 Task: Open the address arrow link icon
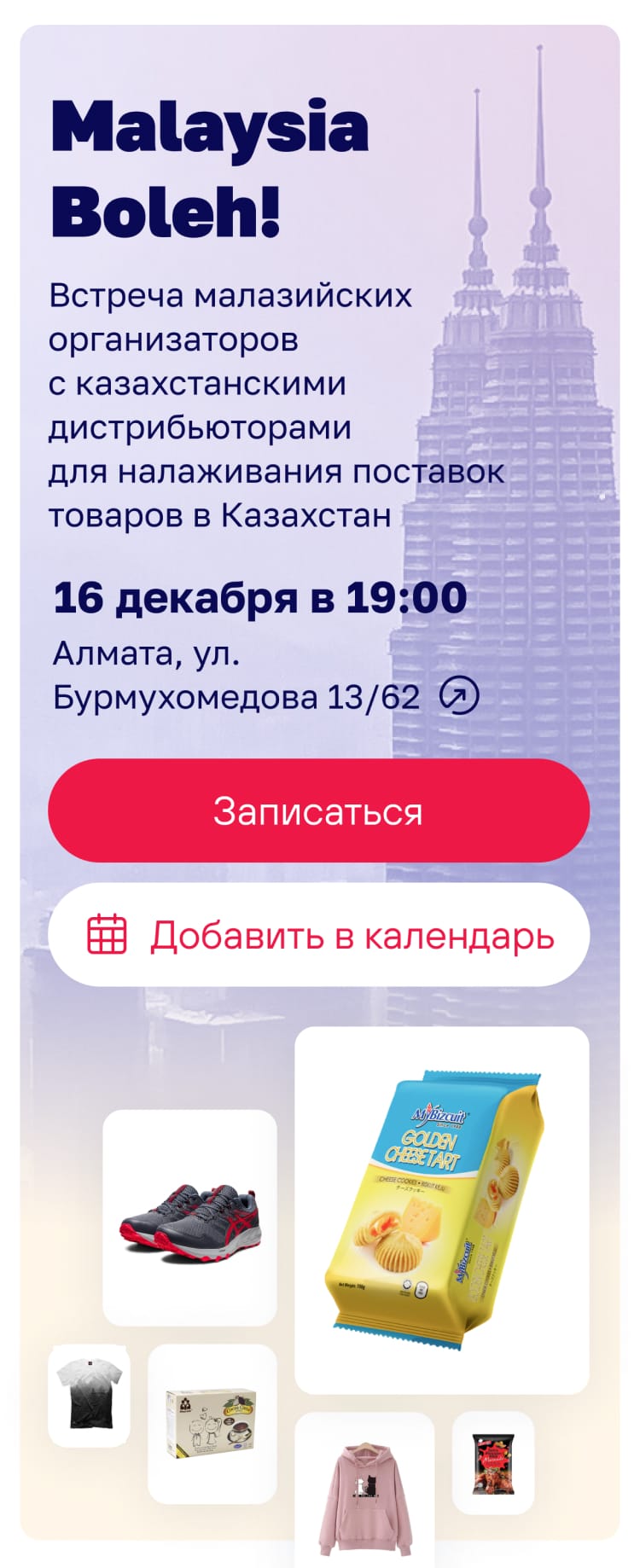pyautogui.click(x=459, y=697)
